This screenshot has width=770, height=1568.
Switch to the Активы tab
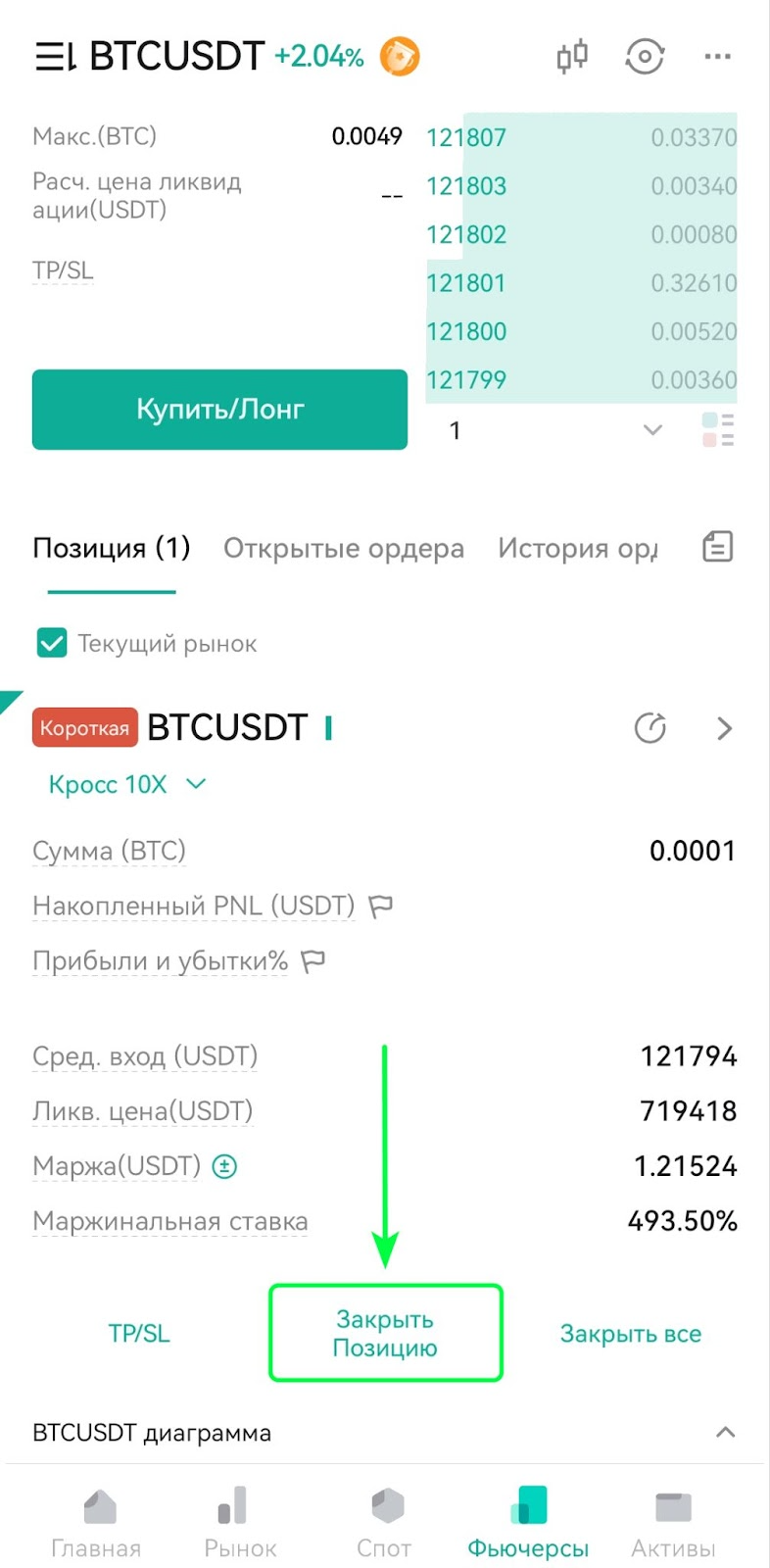click(673, 1523)
